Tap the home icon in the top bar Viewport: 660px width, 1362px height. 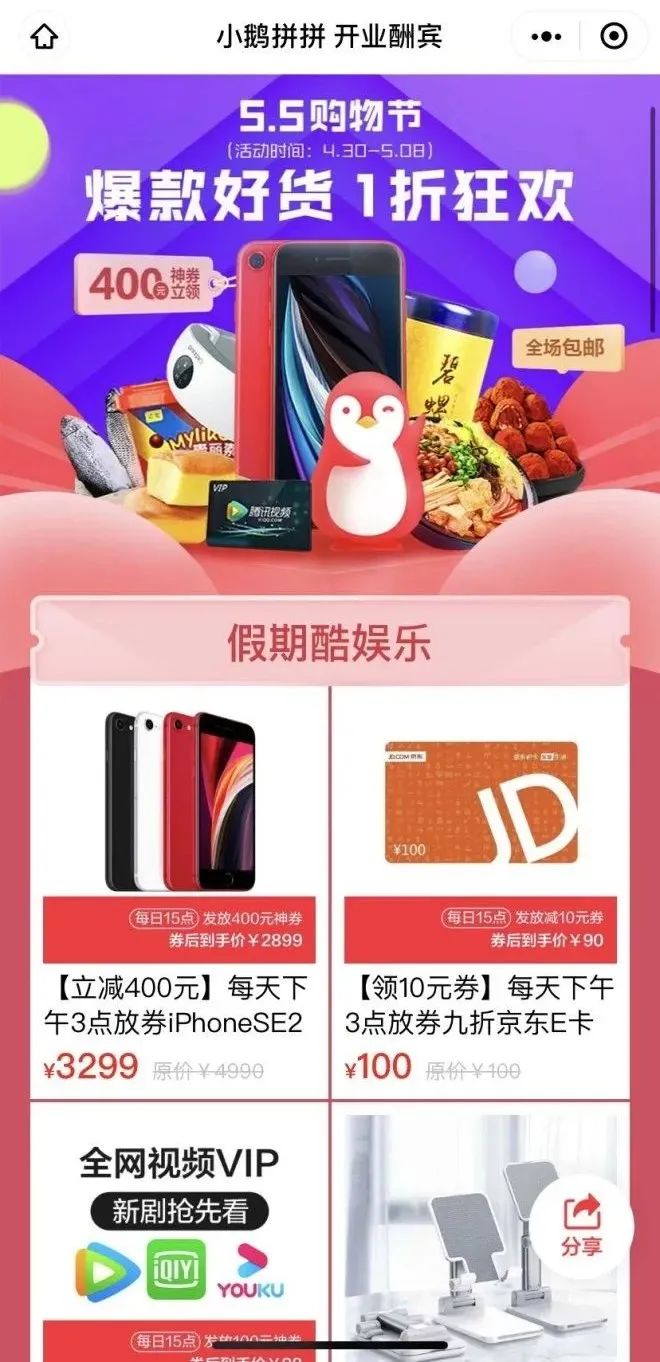(x=45, y=37)
